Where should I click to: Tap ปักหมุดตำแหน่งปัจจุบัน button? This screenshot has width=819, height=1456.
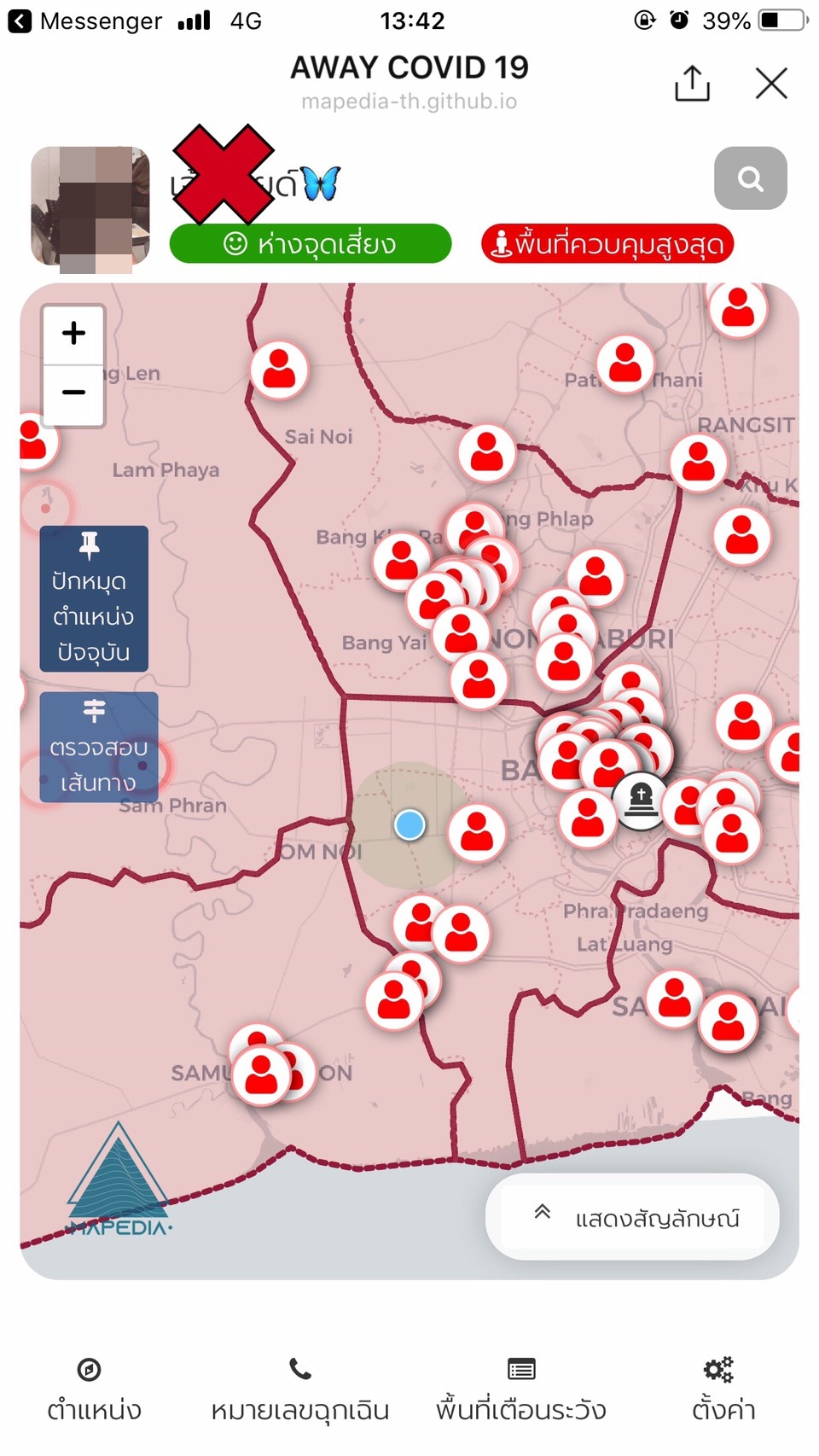tap(94, 599)
